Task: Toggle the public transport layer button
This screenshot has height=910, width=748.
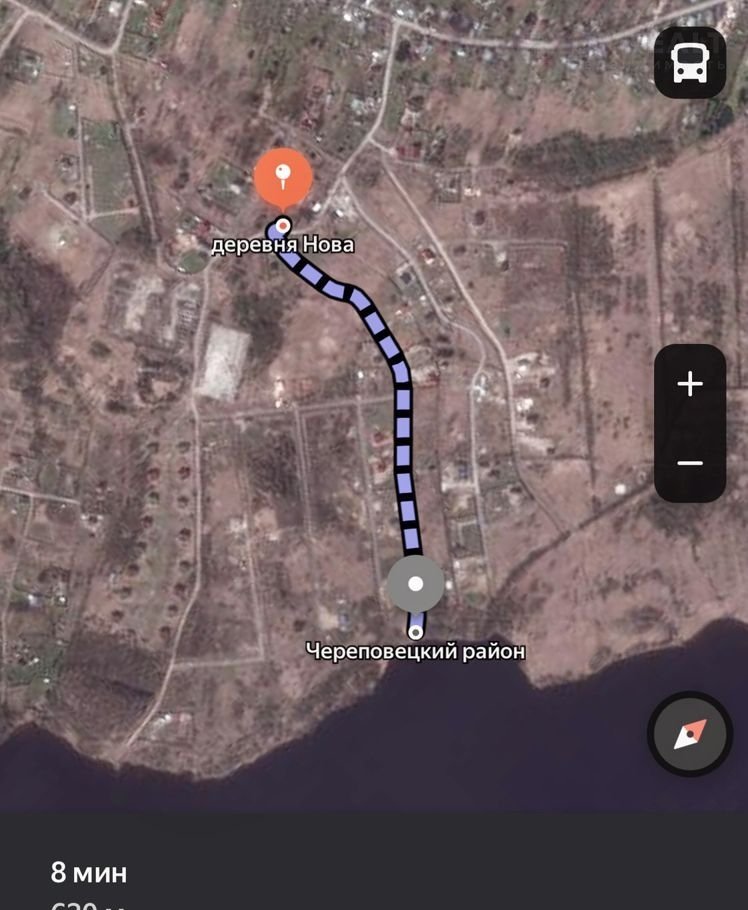Action: pyautogui.click(x=690, y=62)
